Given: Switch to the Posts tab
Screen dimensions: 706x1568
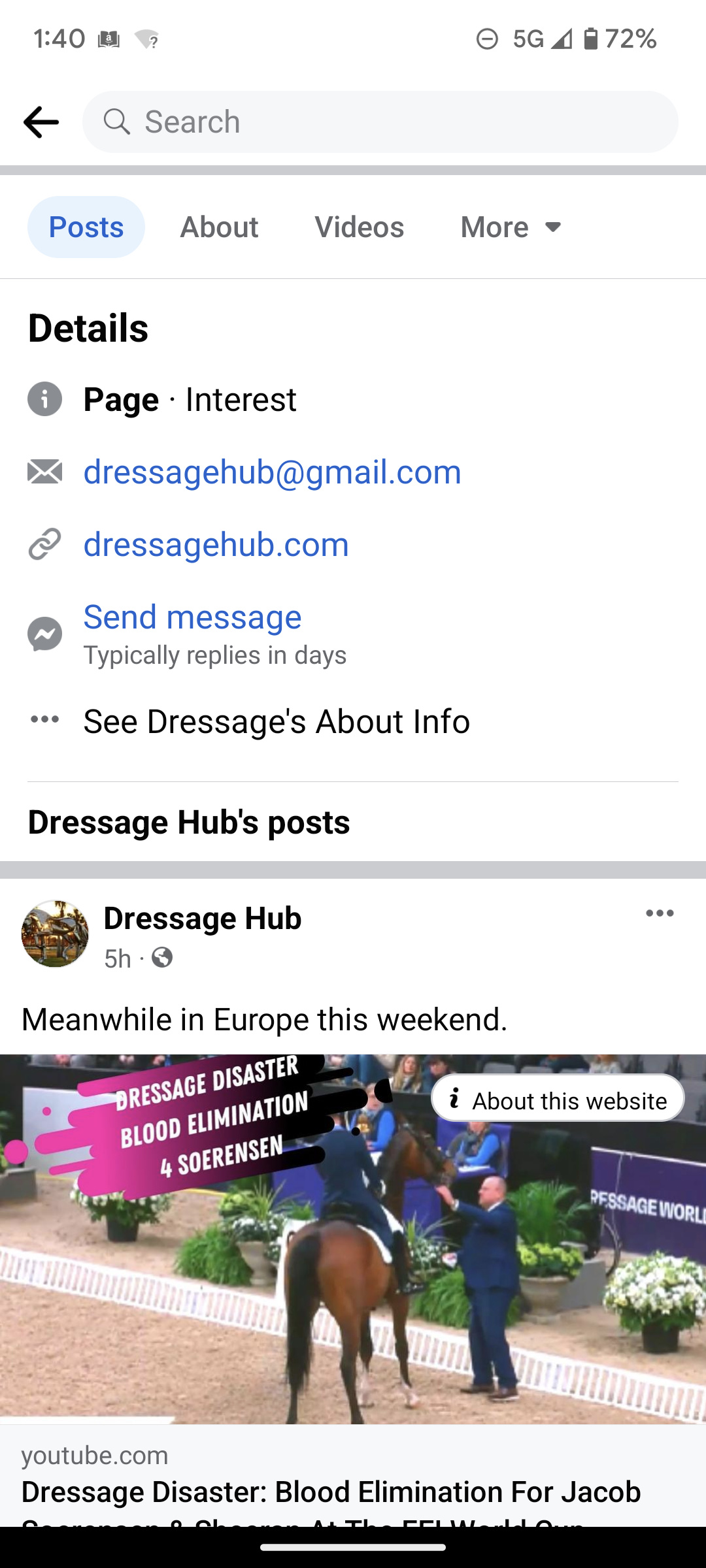Looking at the screenshot, I should (x=86, y=227).
